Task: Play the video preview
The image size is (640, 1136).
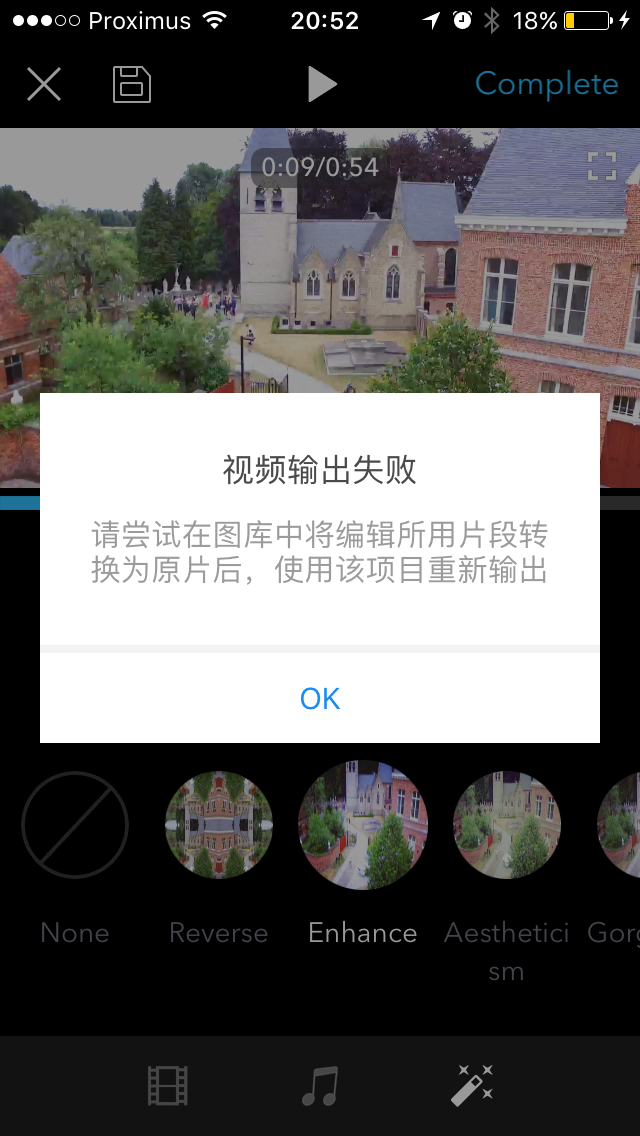Action: [x=322, y=84]
